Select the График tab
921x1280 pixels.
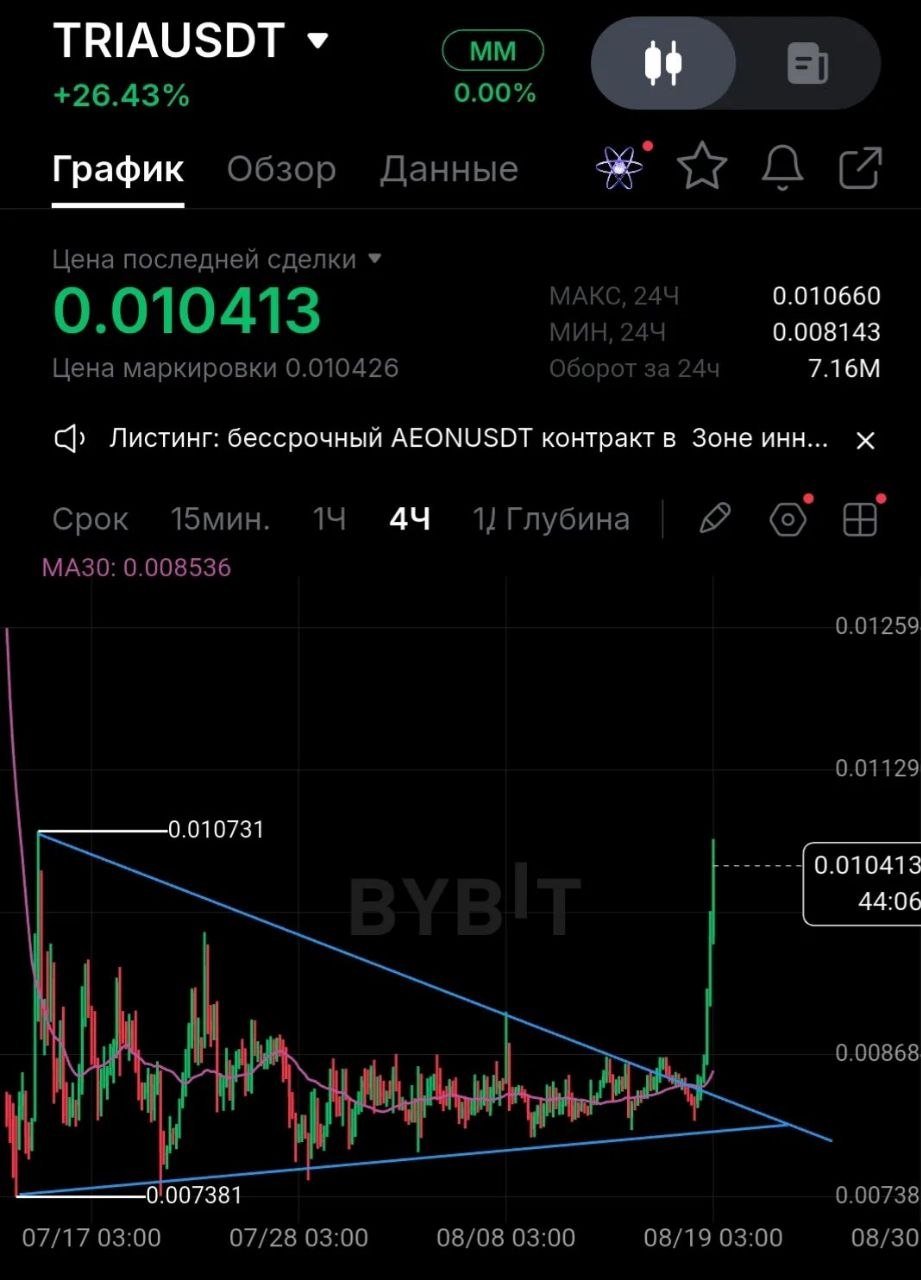click(118, 169)
